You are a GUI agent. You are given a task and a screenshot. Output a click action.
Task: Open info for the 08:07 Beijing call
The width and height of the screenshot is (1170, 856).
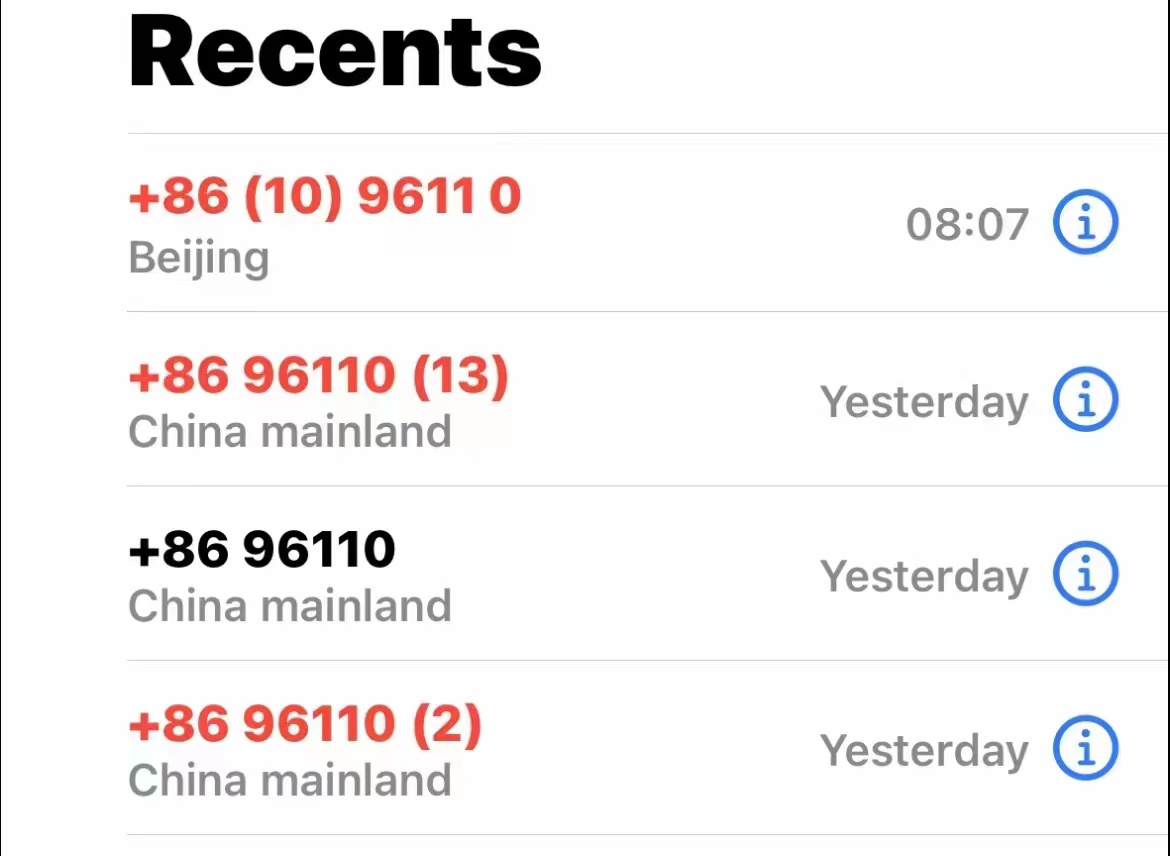(x=1085, y=222)
